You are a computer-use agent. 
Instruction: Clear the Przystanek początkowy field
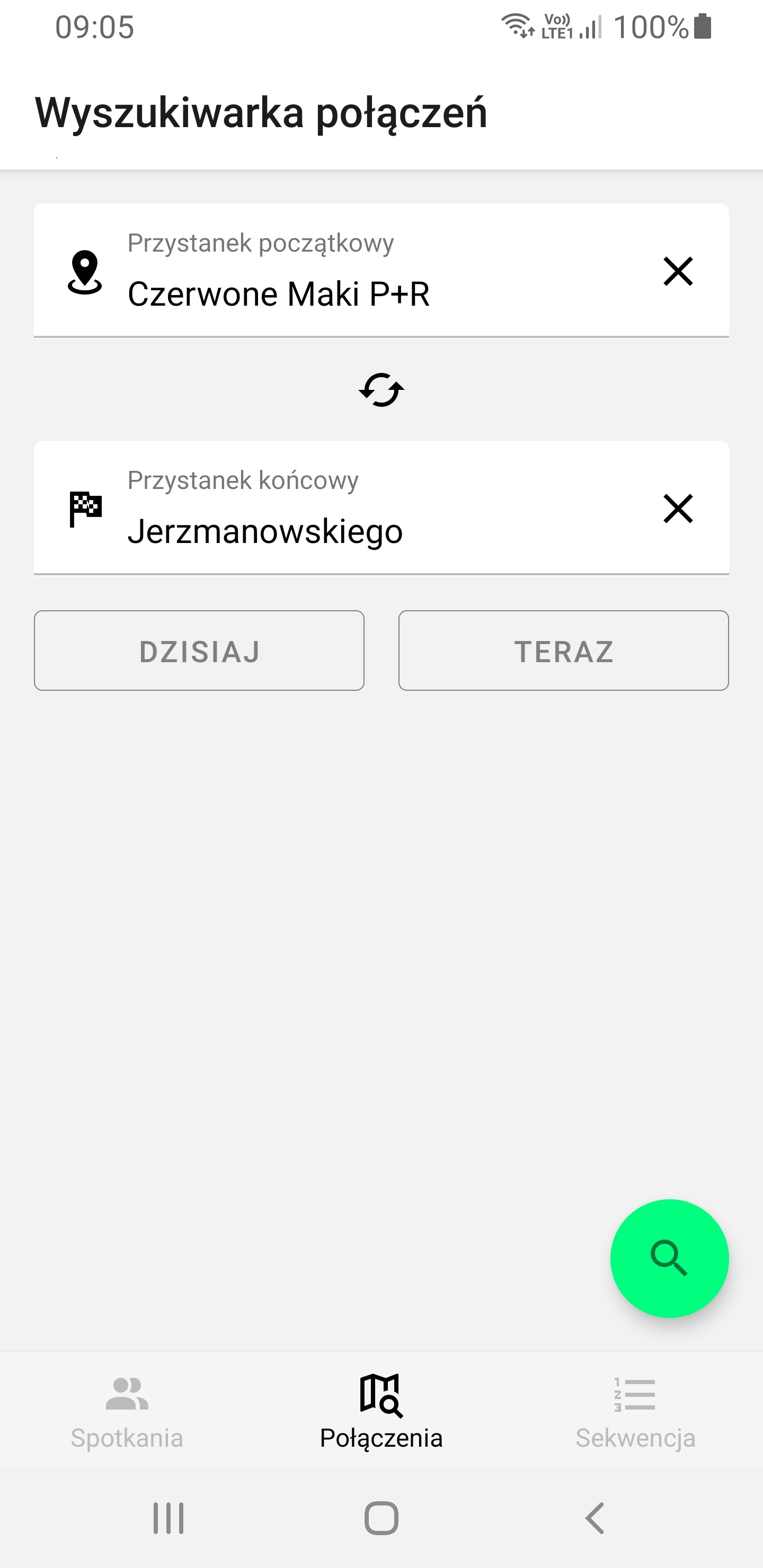(678, 271)
